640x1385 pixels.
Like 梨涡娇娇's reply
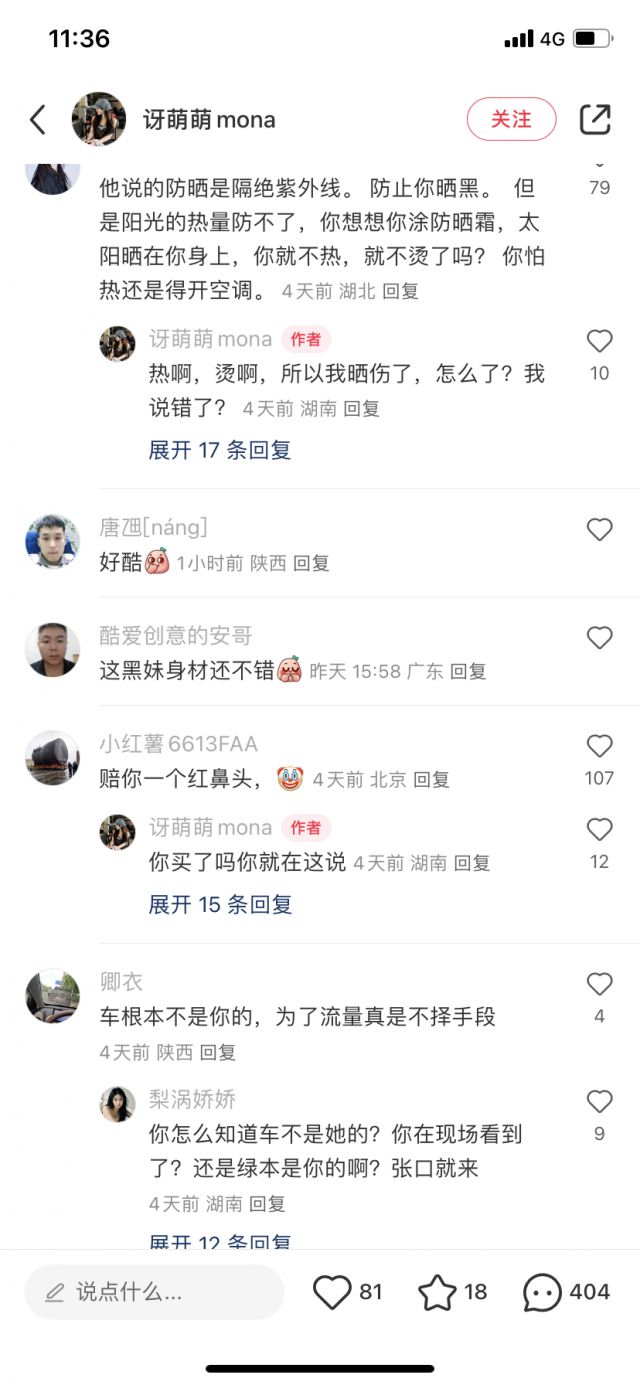(599, 1102)
